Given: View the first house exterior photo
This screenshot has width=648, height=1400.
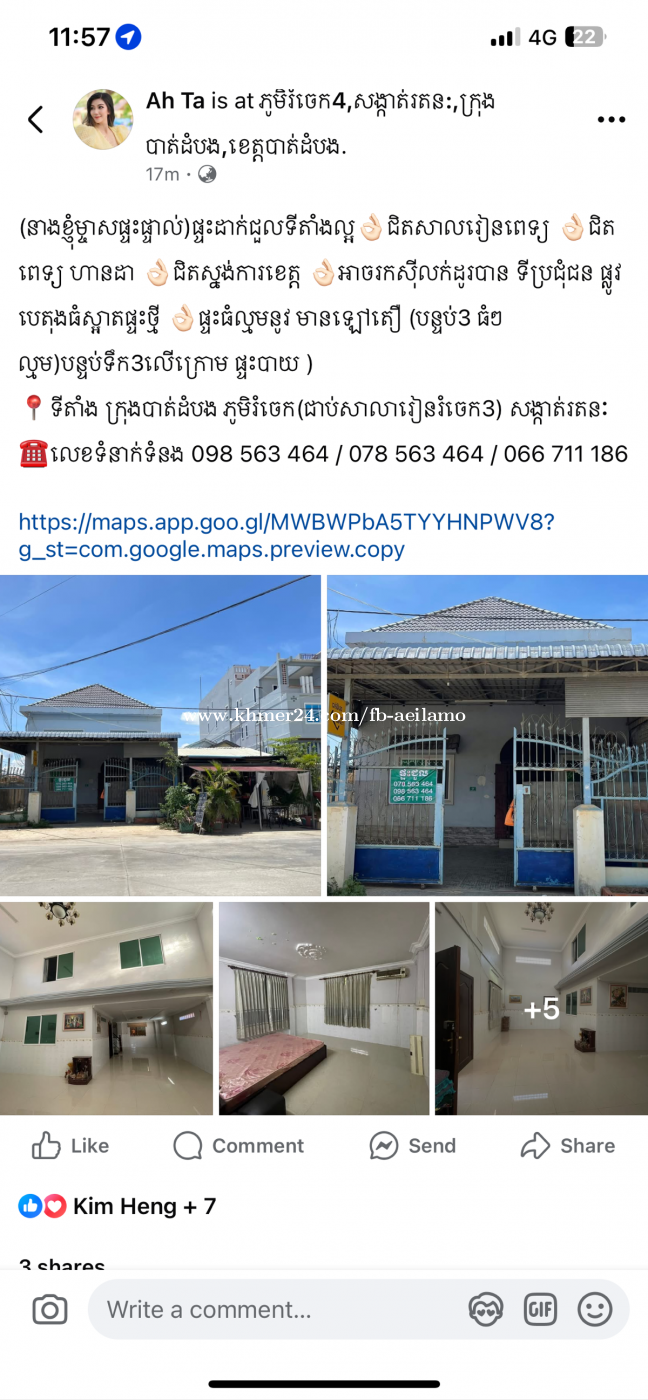Looking at the screenshot, I should tap(160, 735).
